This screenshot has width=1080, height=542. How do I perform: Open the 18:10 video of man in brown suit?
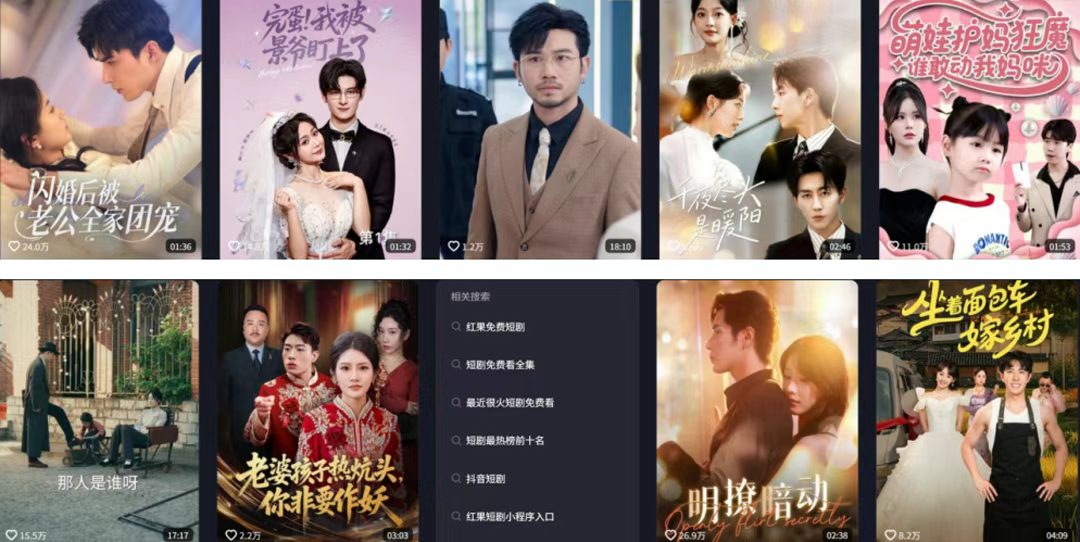(x=540, y=130)
